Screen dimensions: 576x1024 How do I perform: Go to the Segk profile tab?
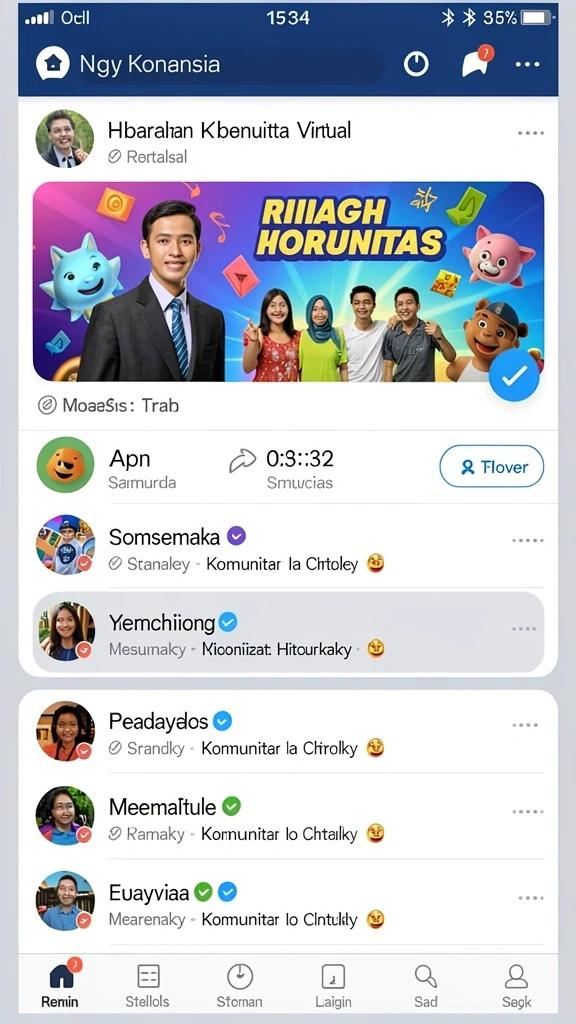click(517, 985)
